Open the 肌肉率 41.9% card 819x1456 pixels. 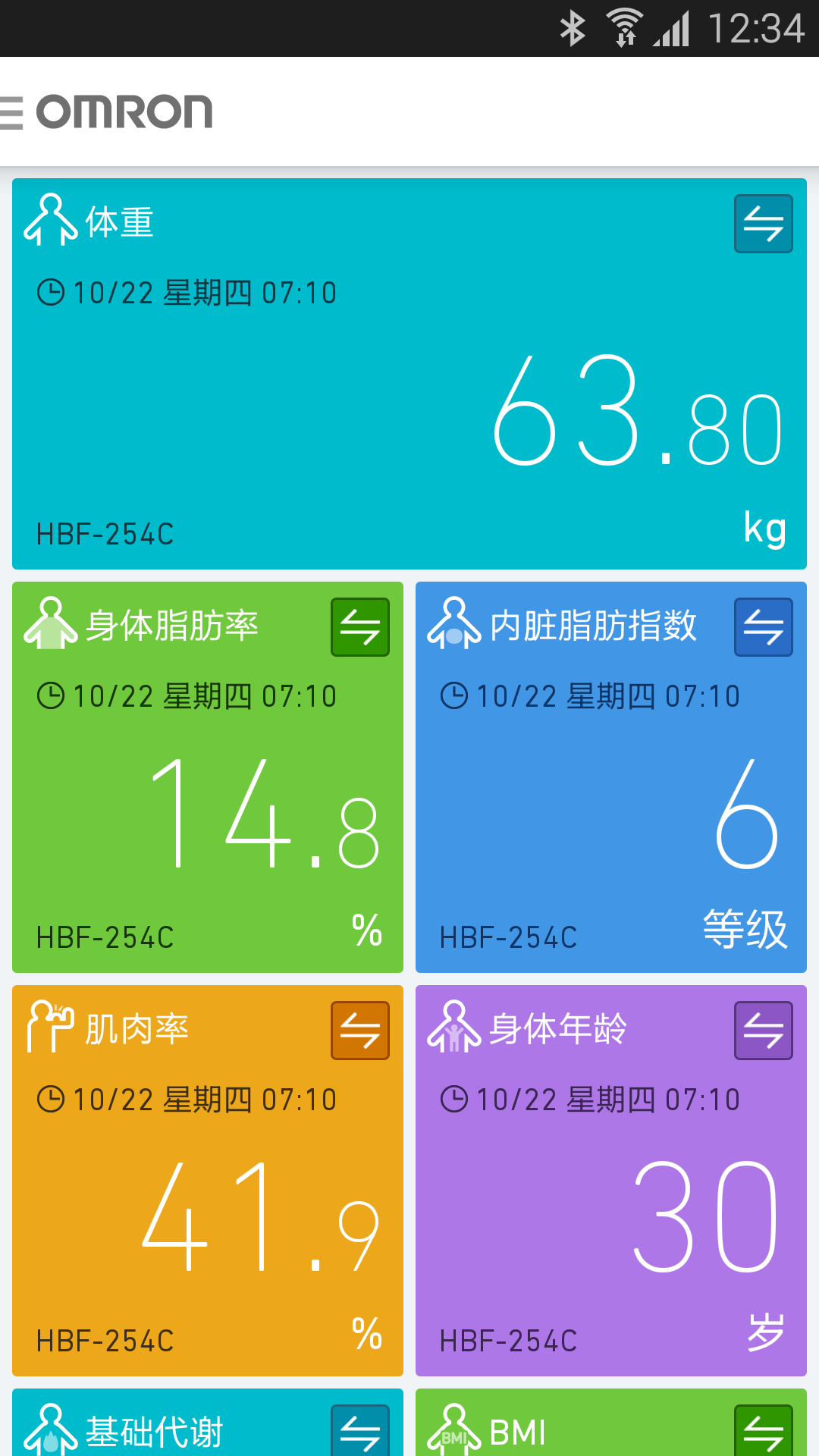[x=207, y=1213]
